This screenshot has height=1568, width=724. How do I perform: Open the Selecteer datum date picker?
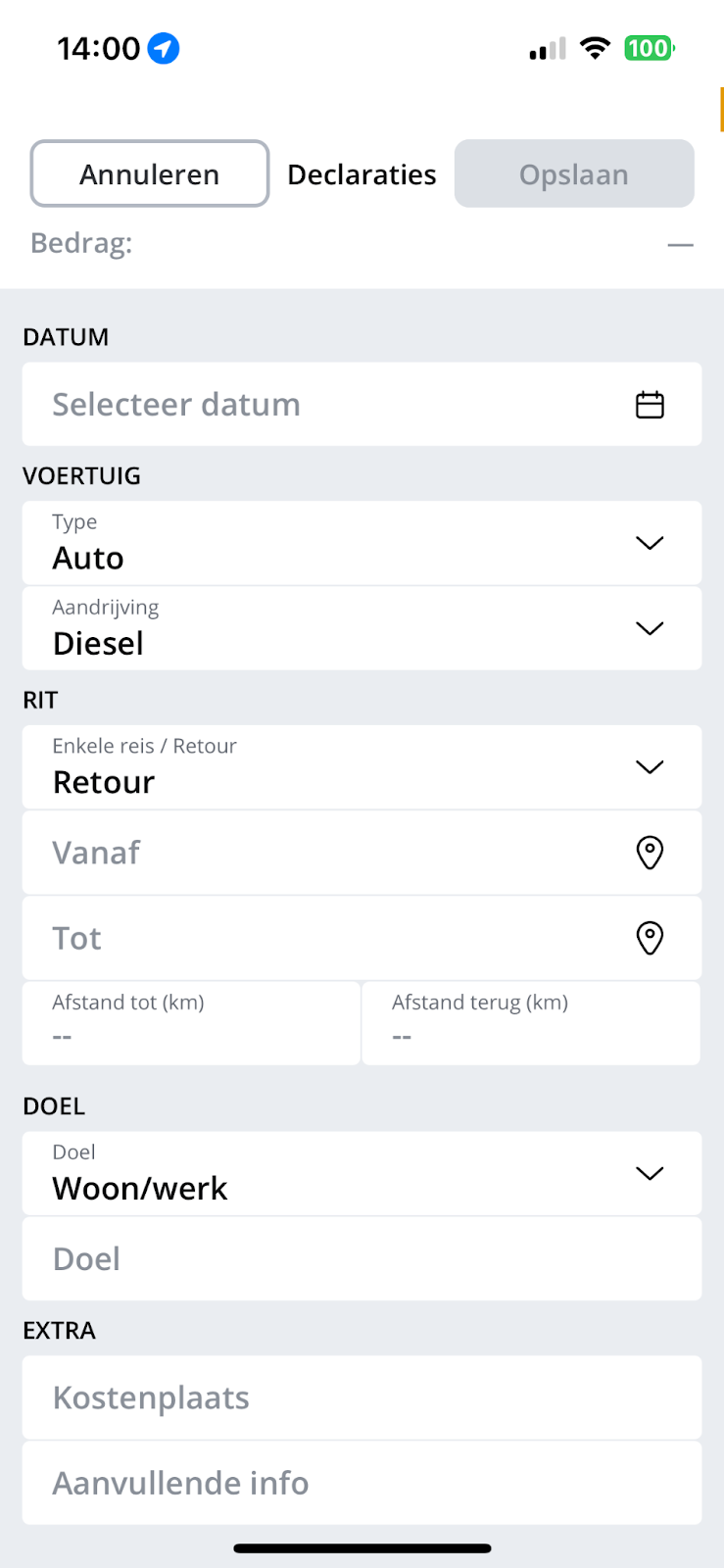(362, 404)
